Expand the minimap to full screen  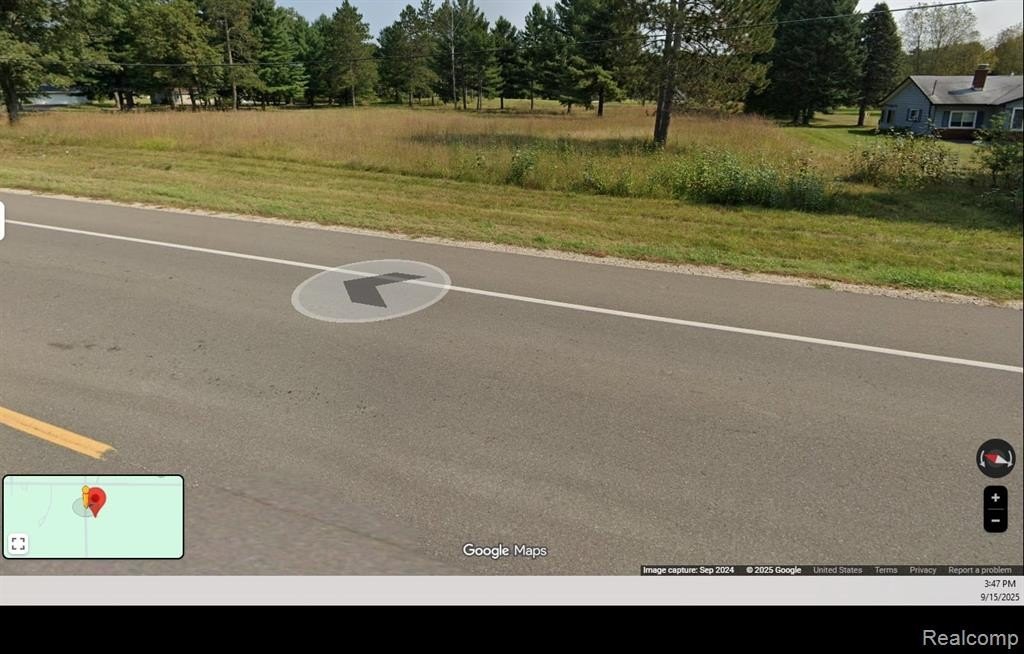tap(18, 544)
